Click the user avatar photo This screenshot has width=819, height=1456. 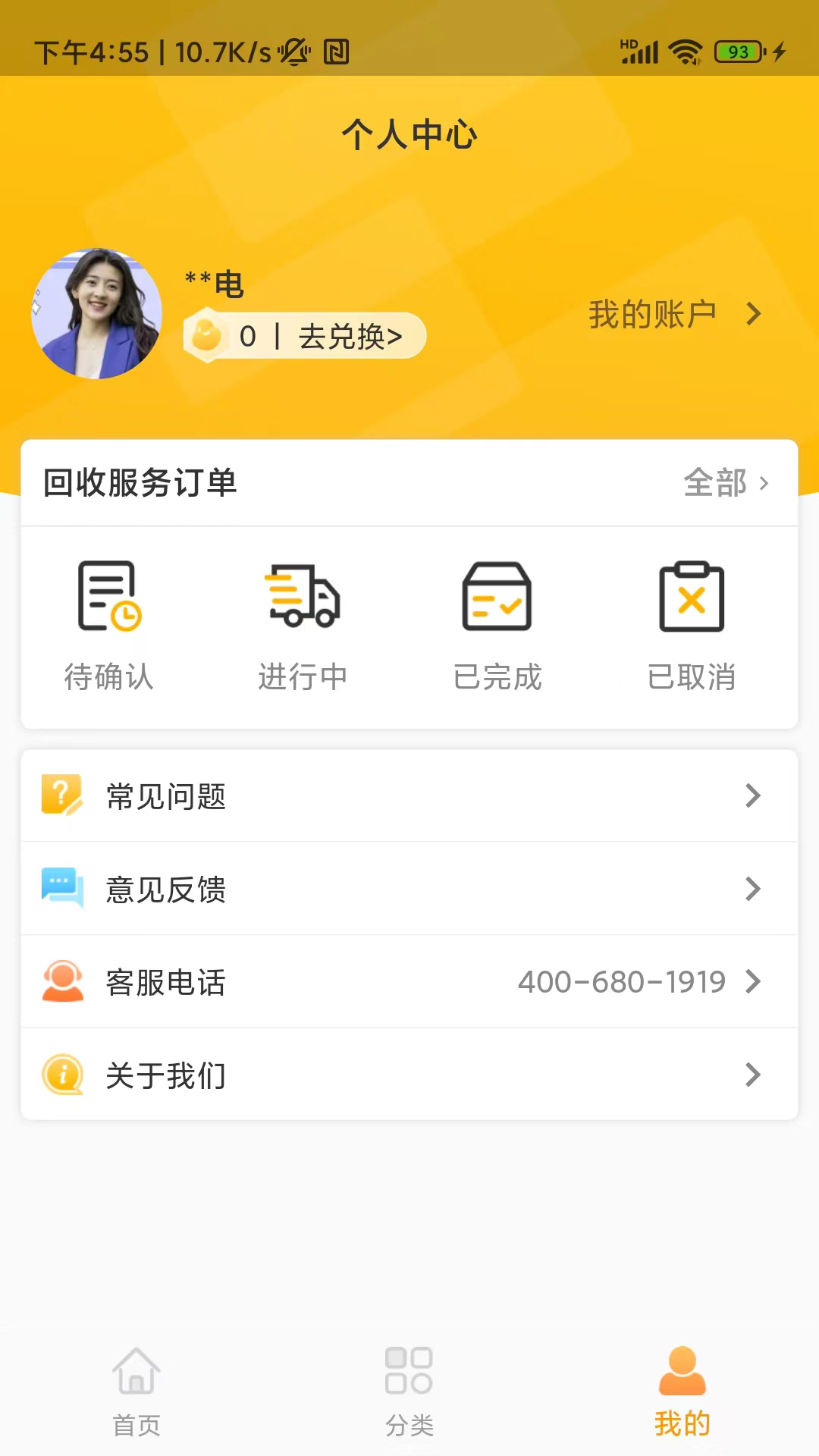[x=99, y=312]
